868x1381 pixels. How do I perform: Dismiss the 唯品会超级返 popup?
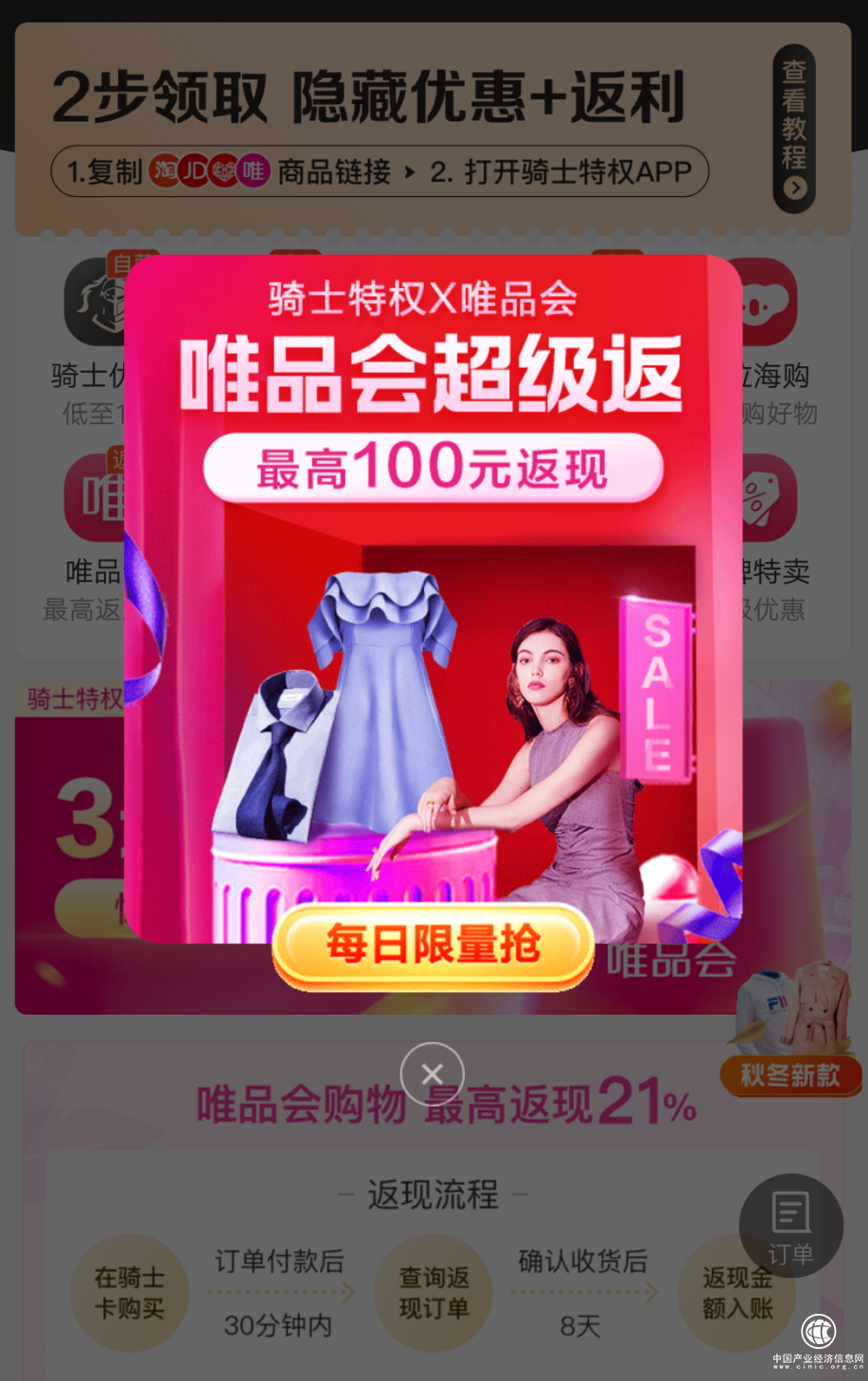click(x=432, y=1073)
